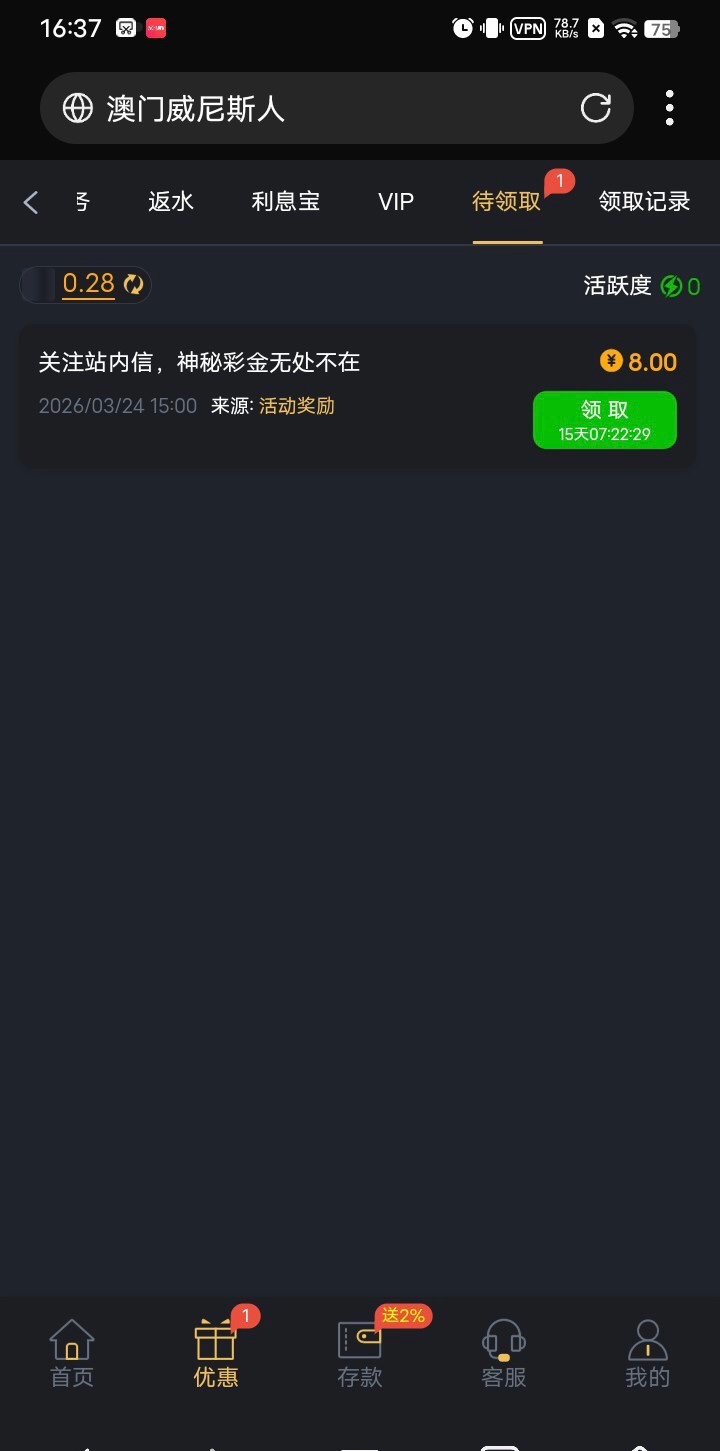Open the VIP tab
720x1451 pixels.
pyautogui.click(x=396, y=202)
